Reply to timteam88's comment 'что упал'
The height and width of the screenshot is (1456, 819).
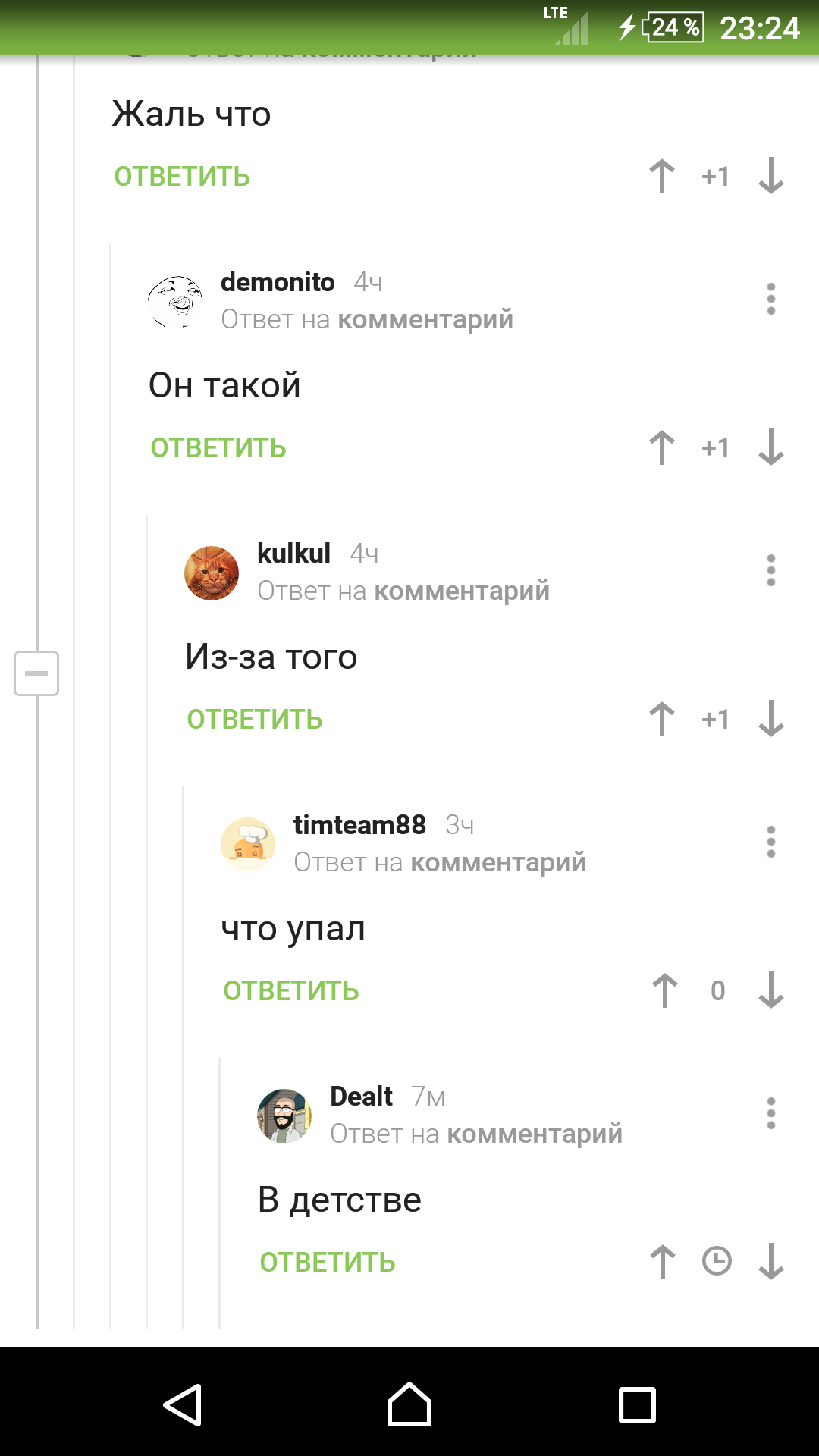[291, 991]
